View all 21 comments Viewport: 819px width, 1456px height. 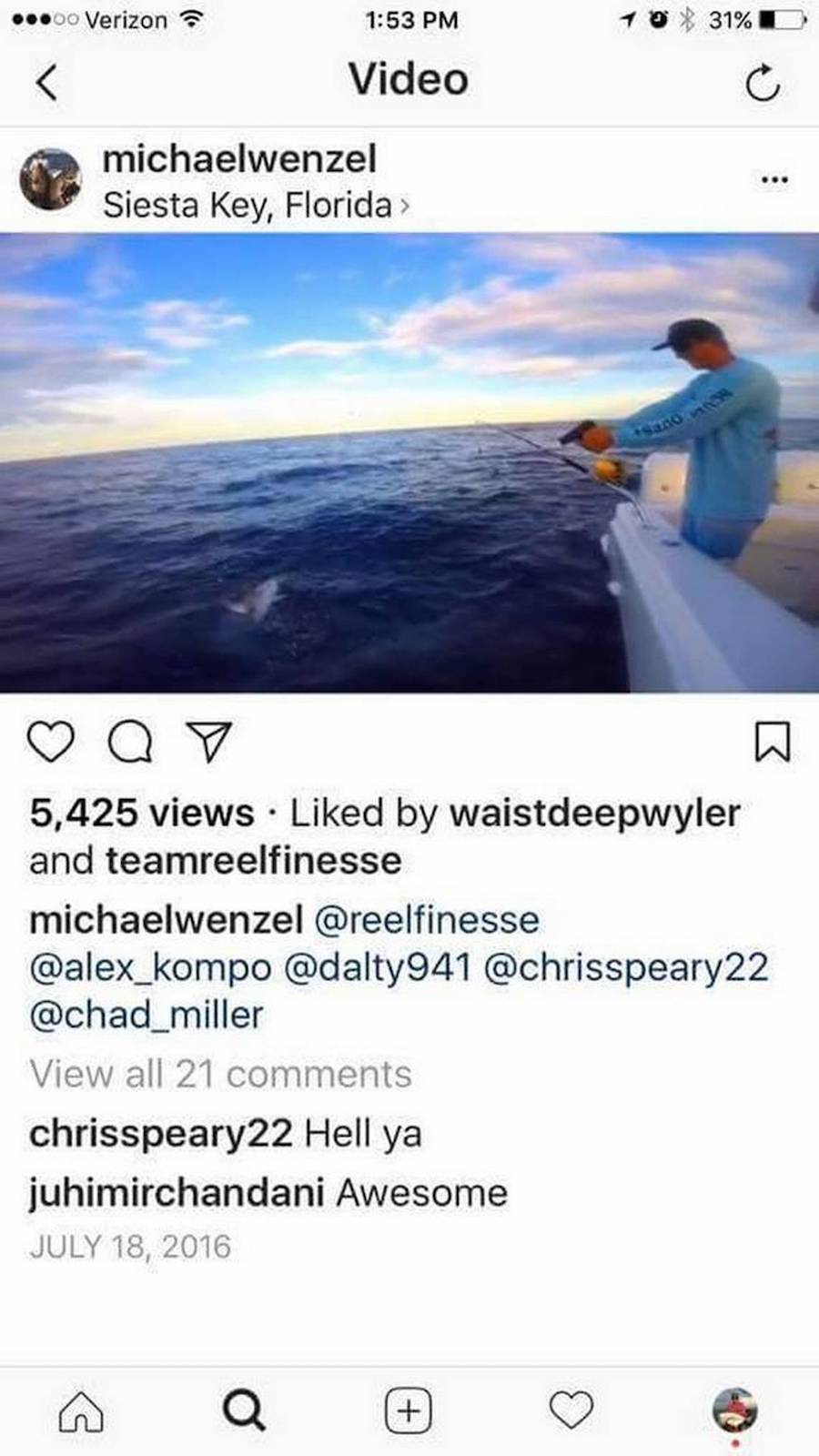[220, 1074]
